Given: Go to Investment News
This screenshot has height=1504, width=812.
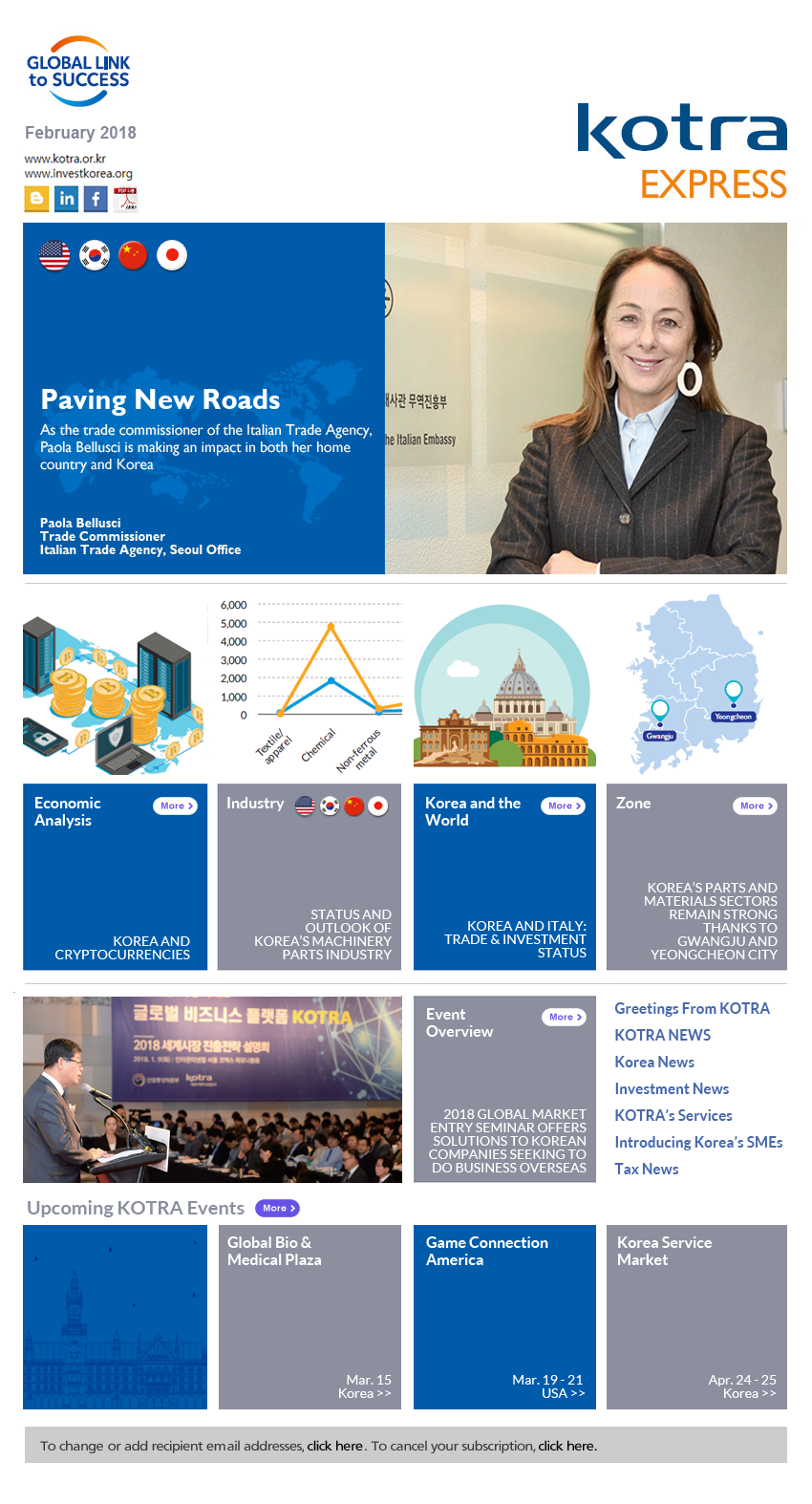Looking at the screenshot, I should coord(671,1088).
